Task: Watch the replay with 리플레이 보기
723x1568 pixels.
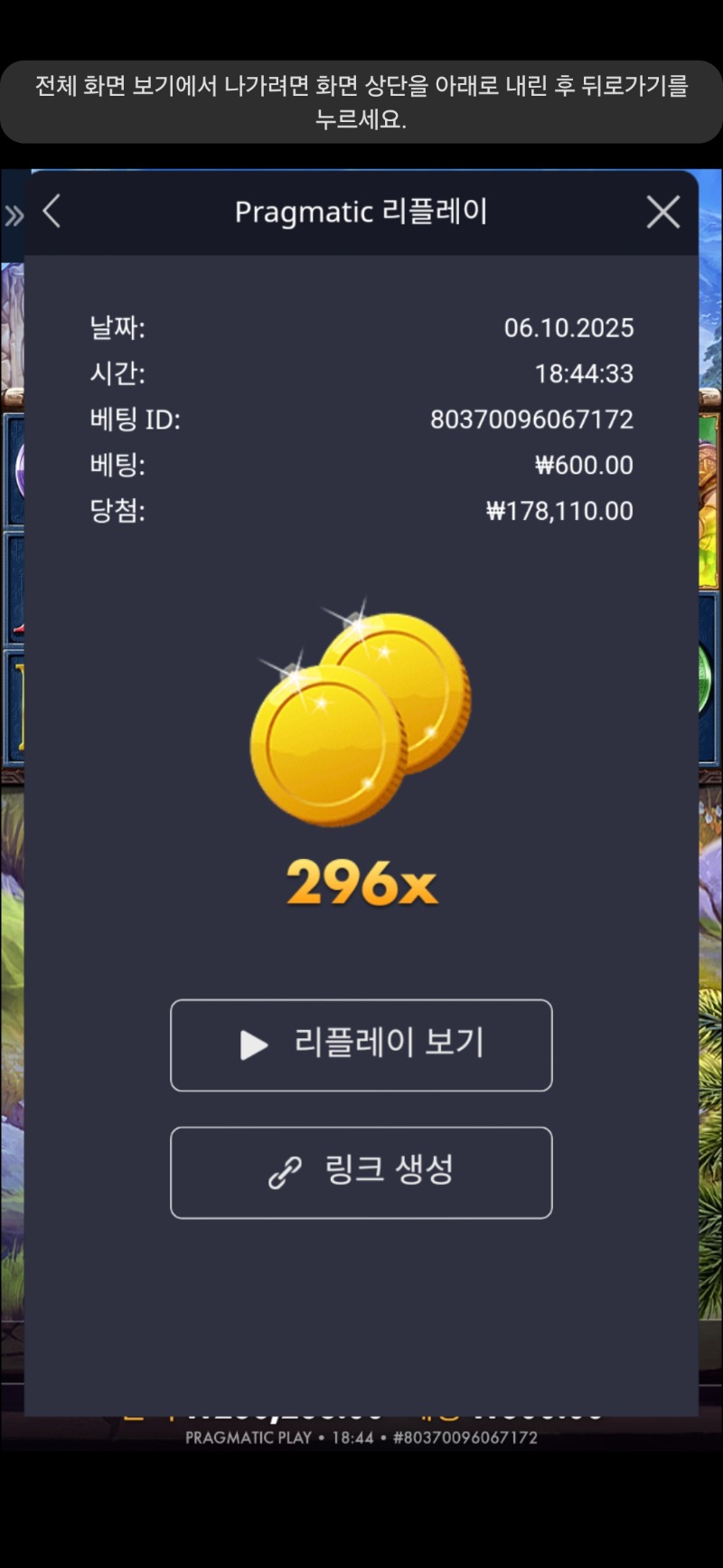Action: coord(361,1044)
